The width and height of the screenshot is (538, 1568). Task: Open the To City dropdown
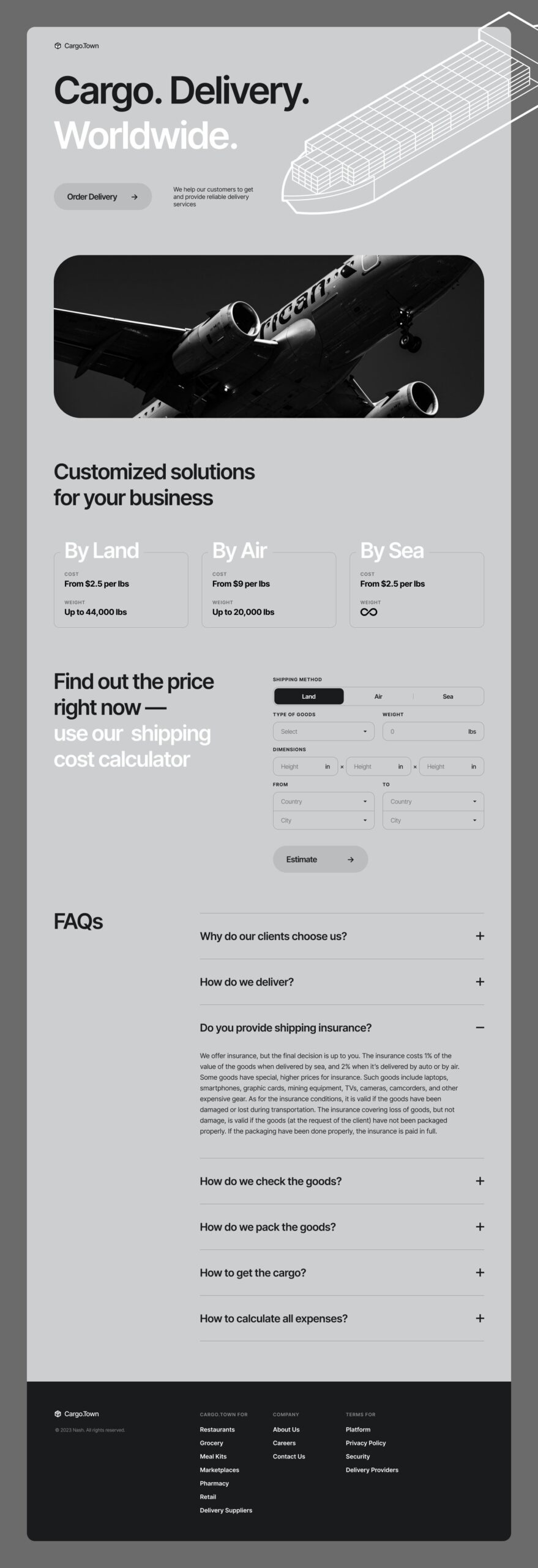click(x=433, y=820)
